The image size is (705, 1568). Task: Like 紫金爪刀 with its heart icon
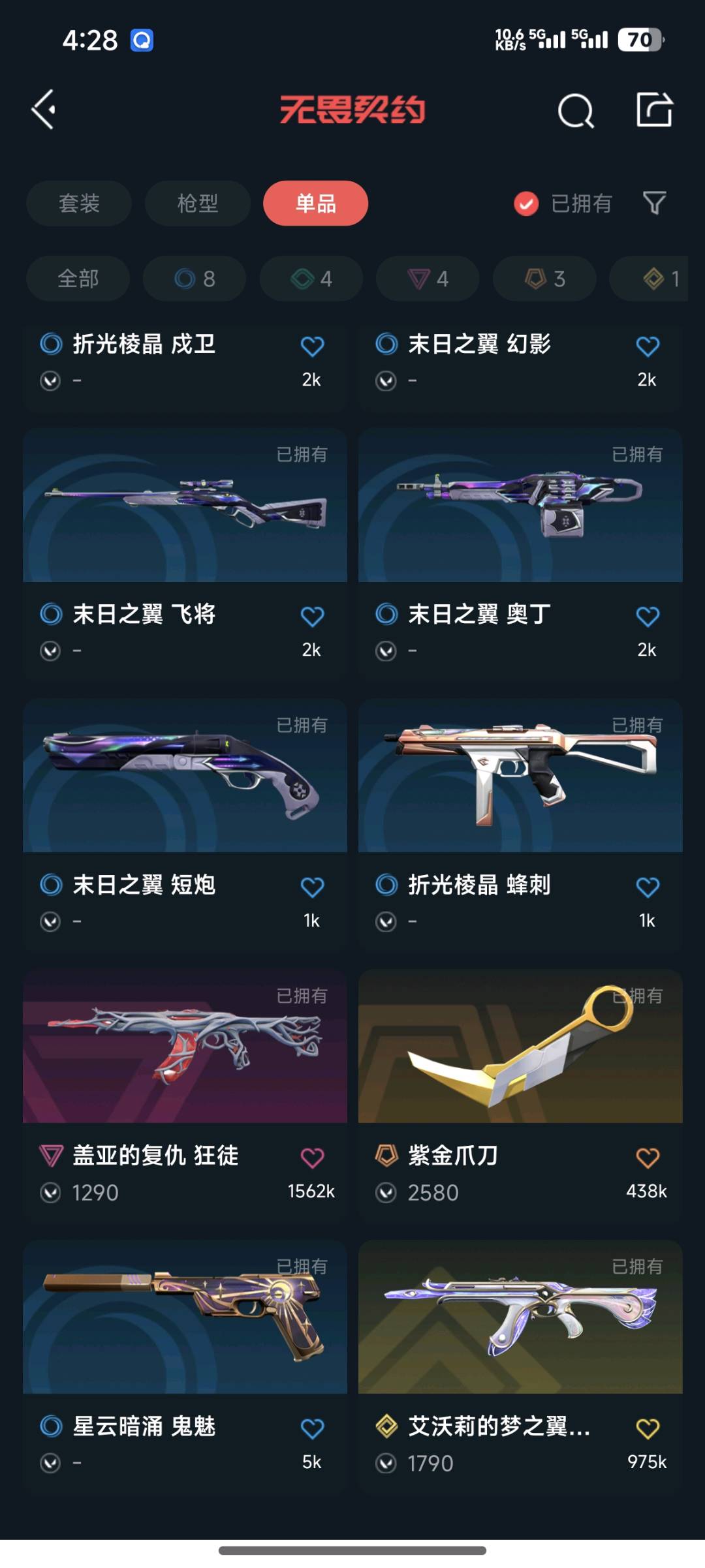click(648, 1158)
